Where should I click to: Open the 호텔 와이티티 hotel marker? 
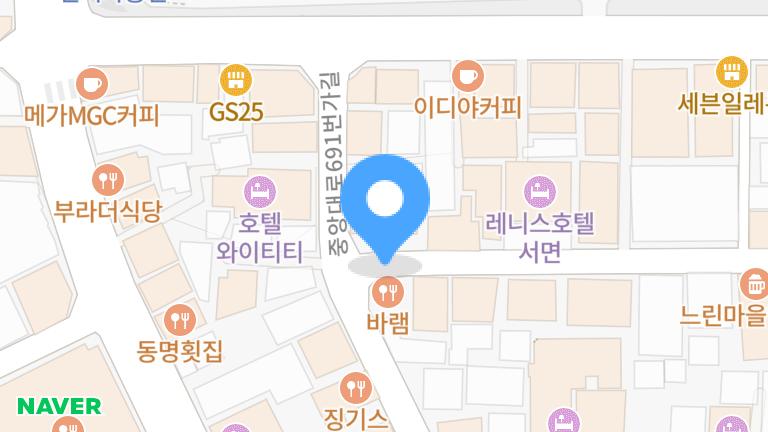coord(259,188)
